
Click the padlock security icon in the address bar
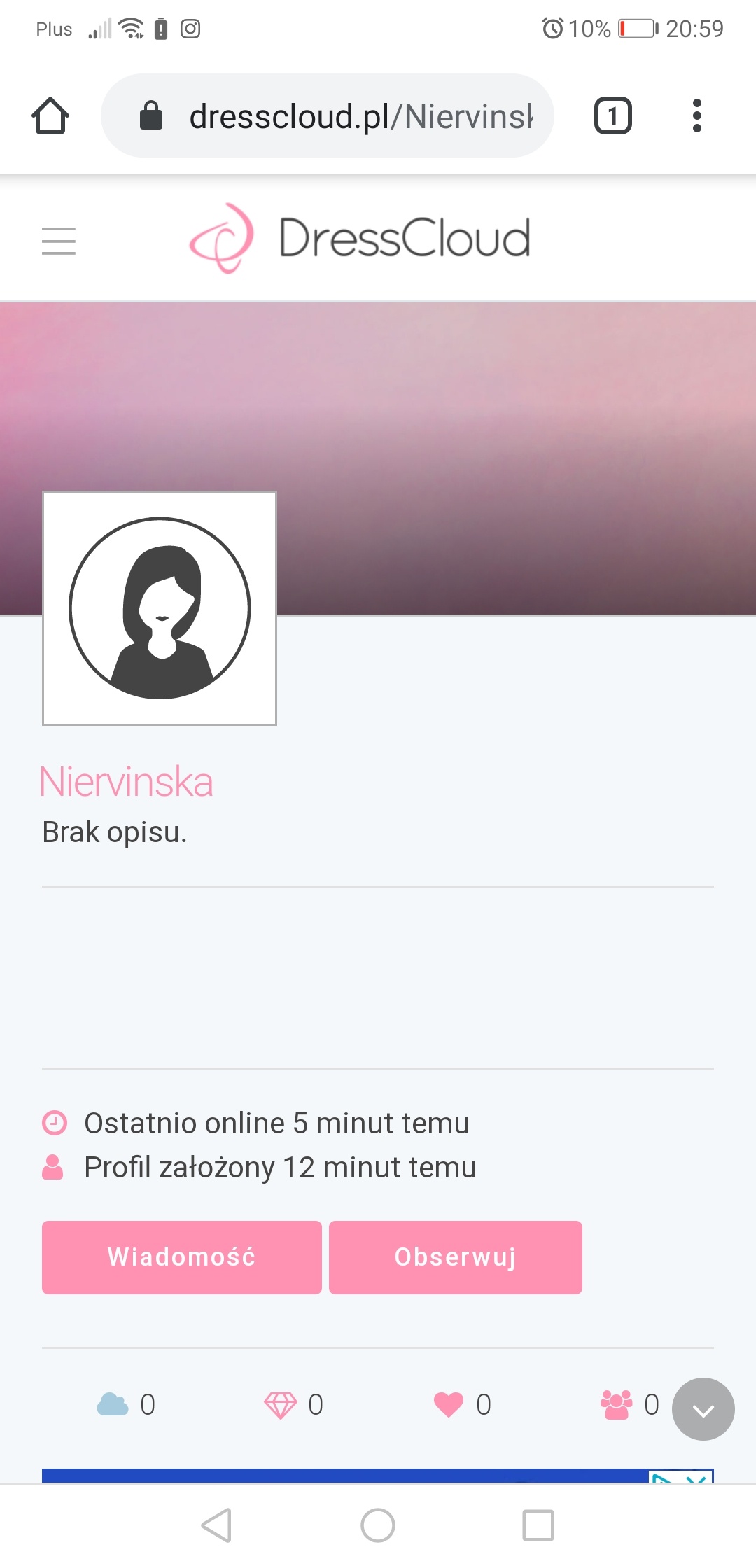(151, 115)
